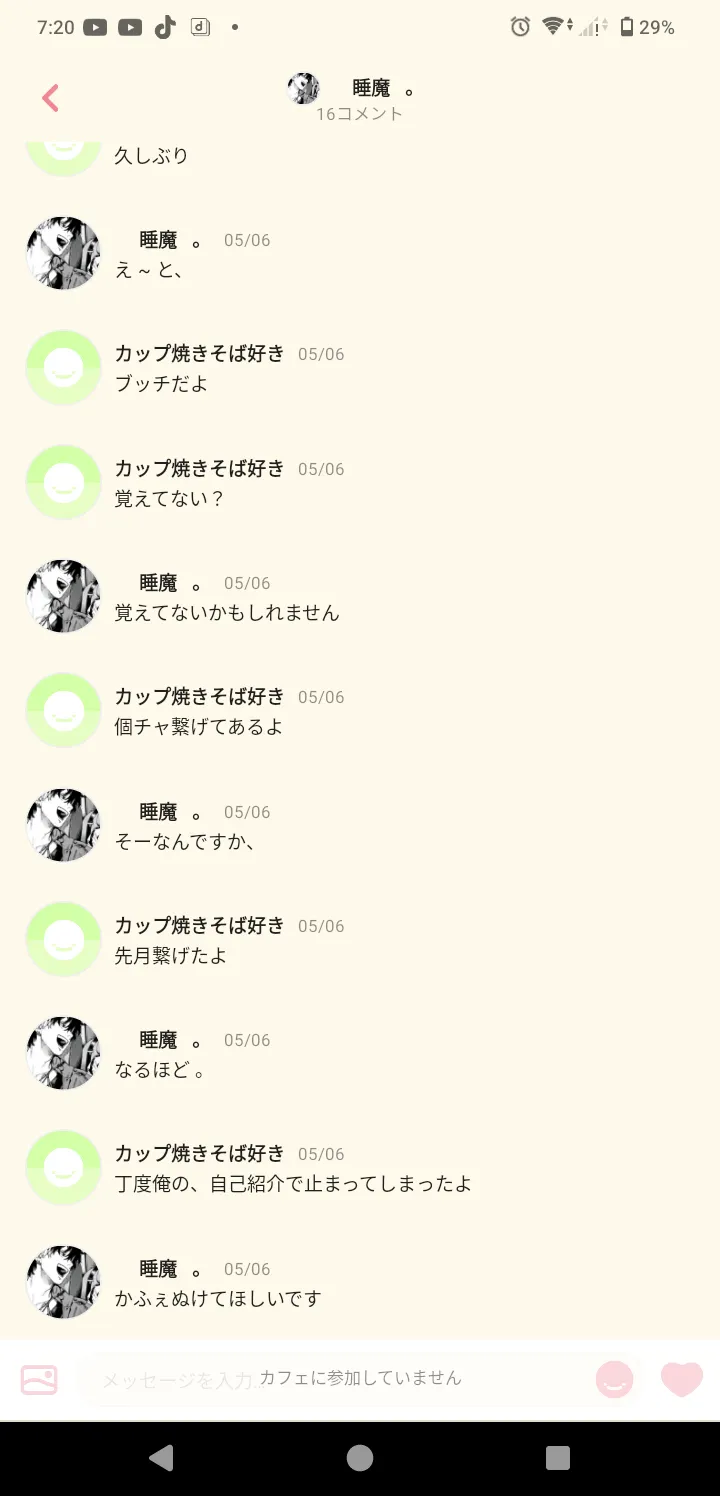Open 睡魔's profile picture in the header
The image size is (720, 1496).
click(x=303, y=89)
